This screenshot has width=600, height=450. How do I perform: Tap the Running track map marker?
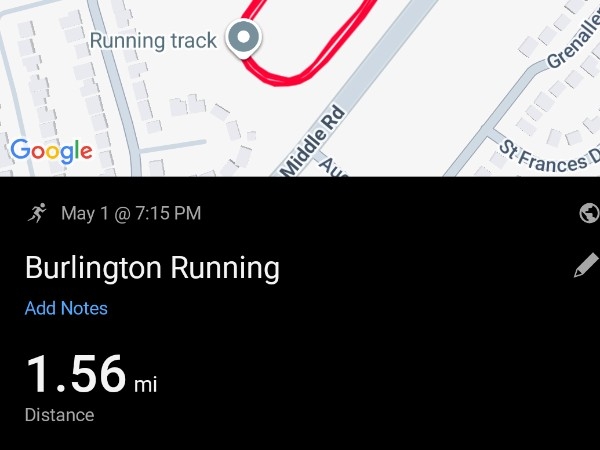(243, 39)
